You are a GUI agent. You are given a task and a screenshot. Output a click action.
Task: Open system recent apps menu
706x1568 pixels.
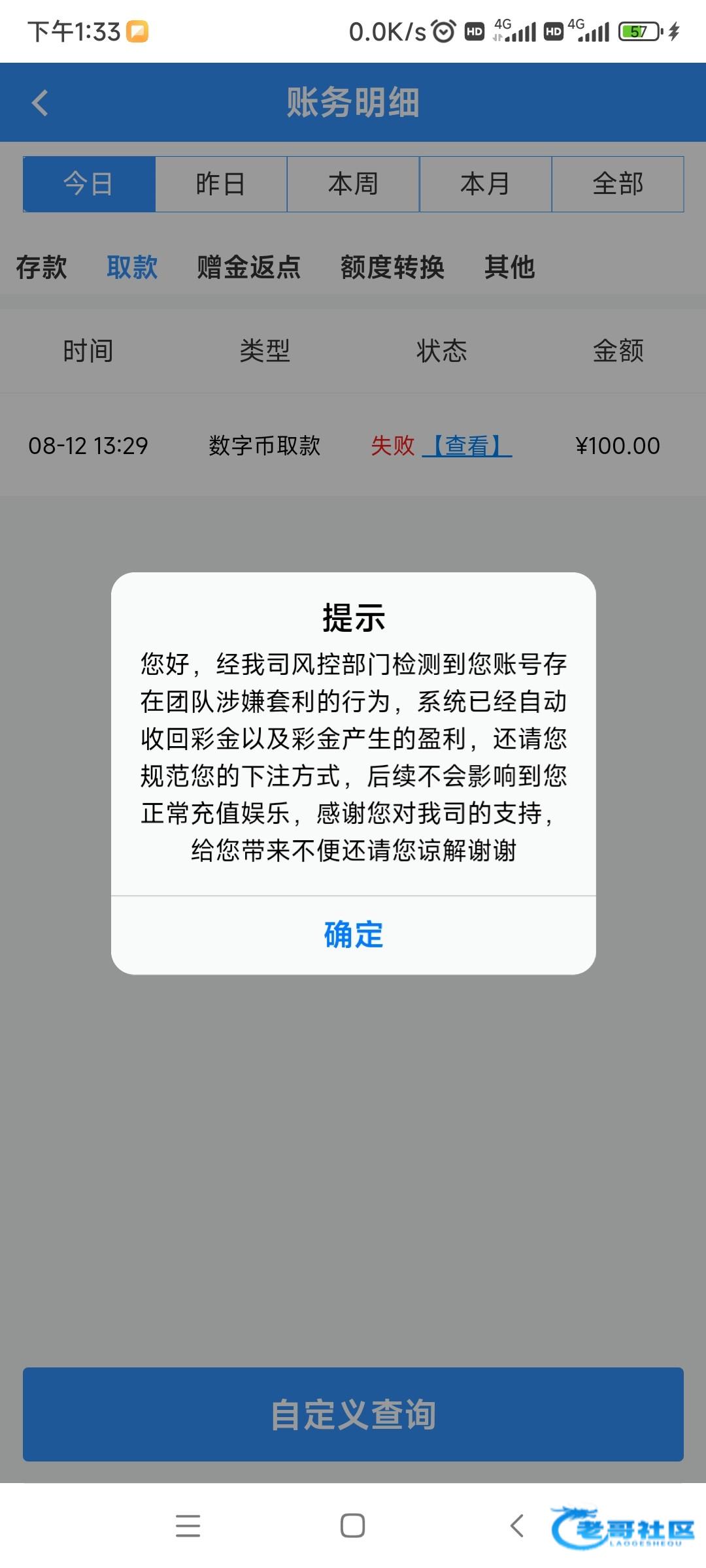tap(188, 1526)
